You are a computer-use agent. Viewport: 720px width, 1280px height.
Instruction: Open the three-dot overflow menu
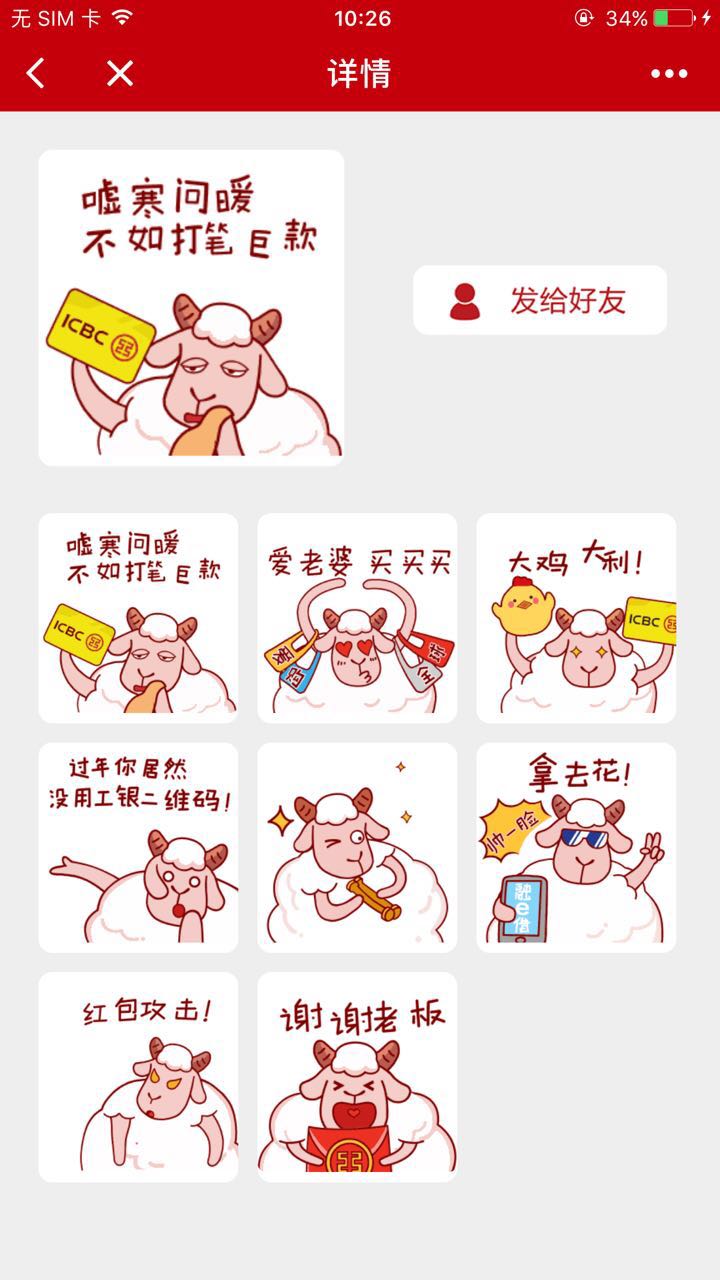(668, 73)
